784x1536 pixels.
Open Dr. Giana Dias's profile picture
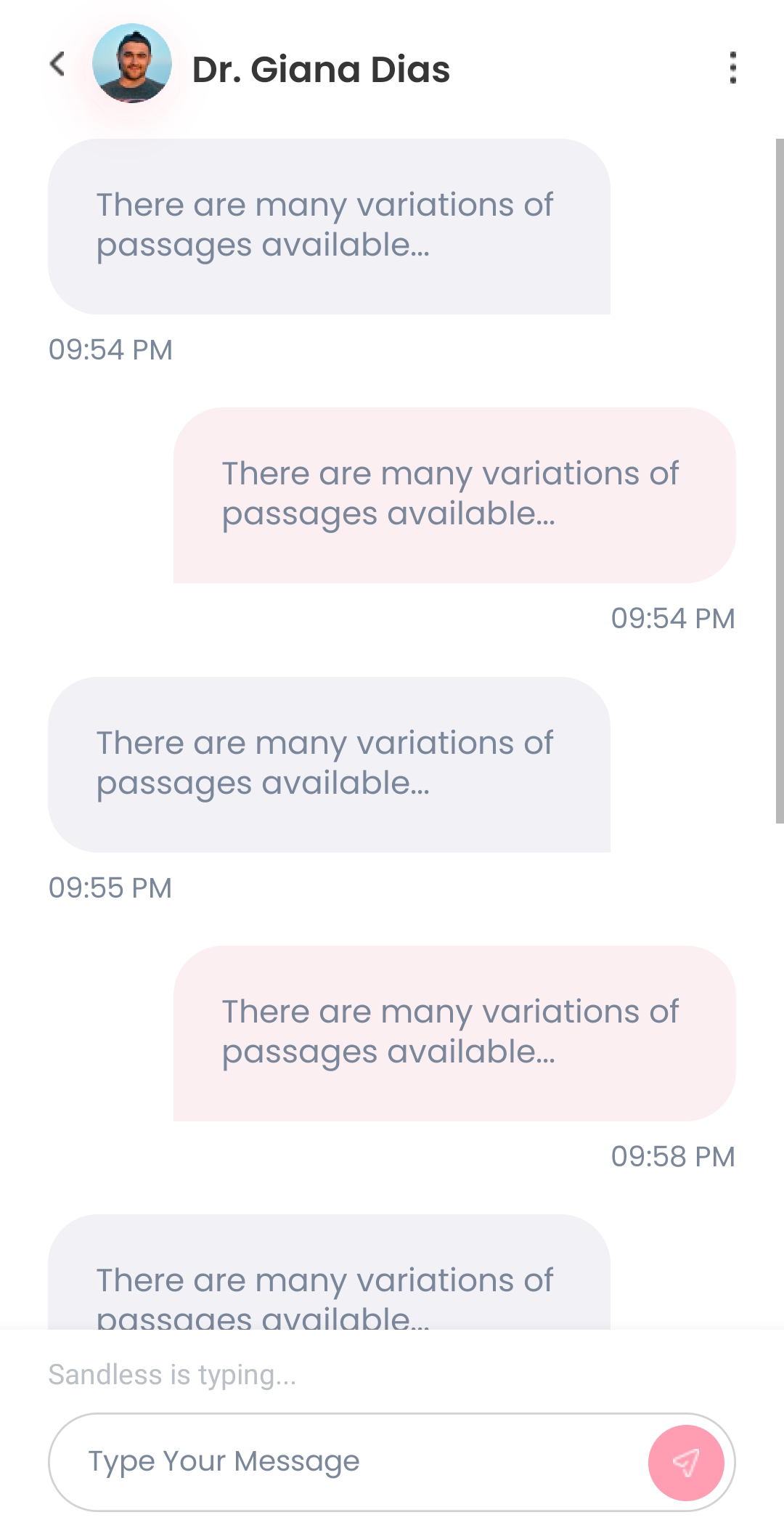coord(132,64)
